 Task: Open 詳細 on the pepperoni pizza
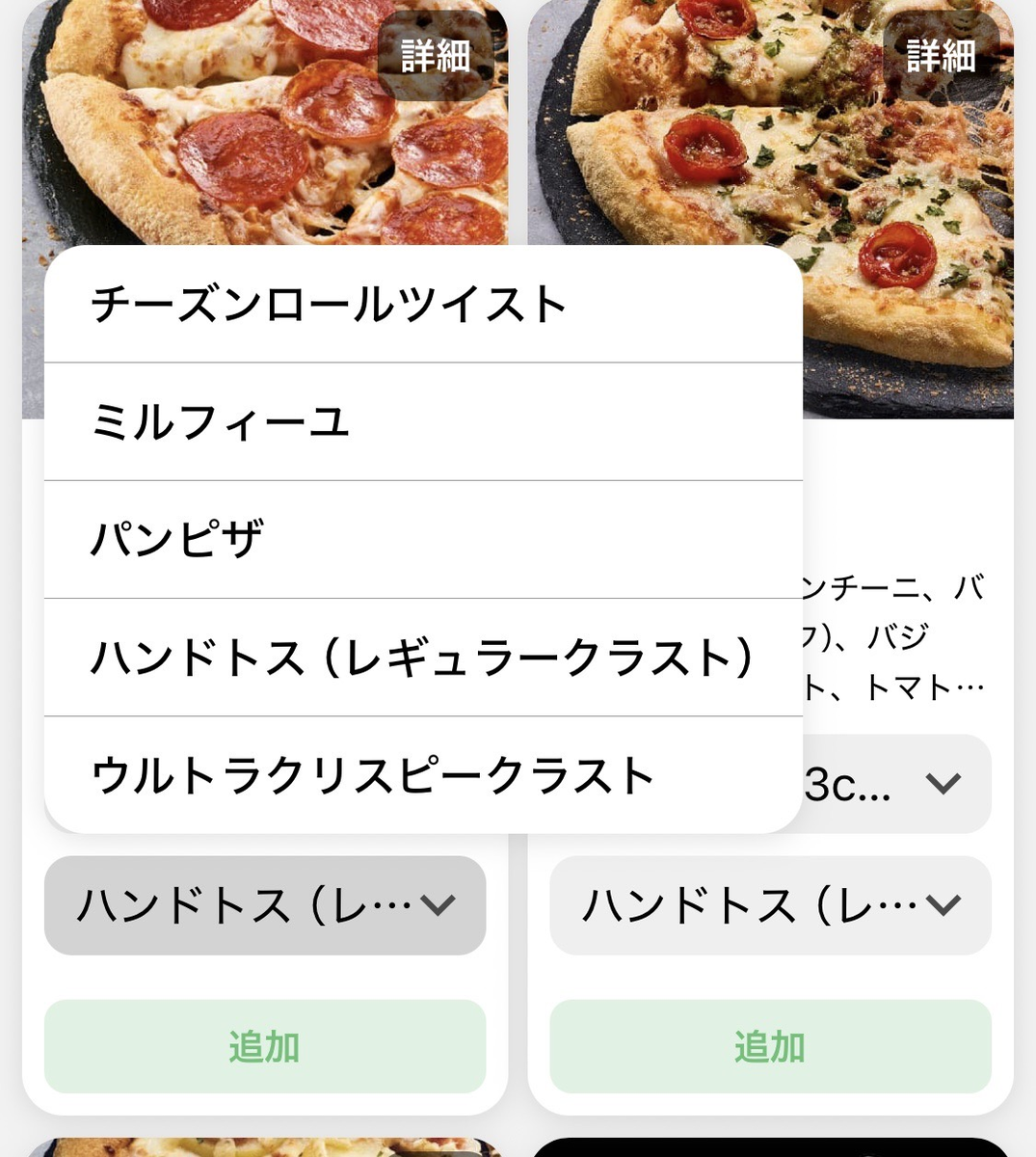point(436,56)
